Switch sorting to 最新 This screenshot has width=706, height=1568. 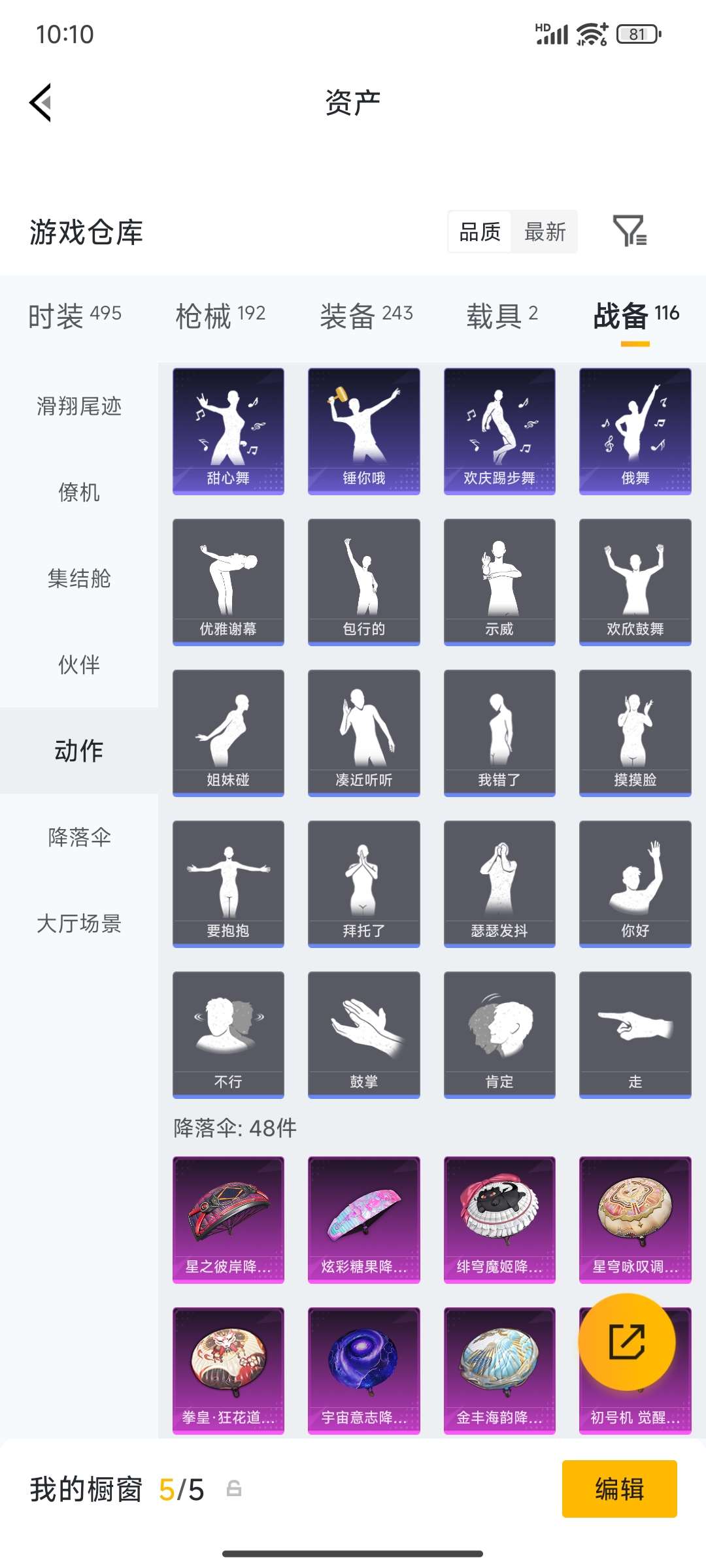[545, 233]
